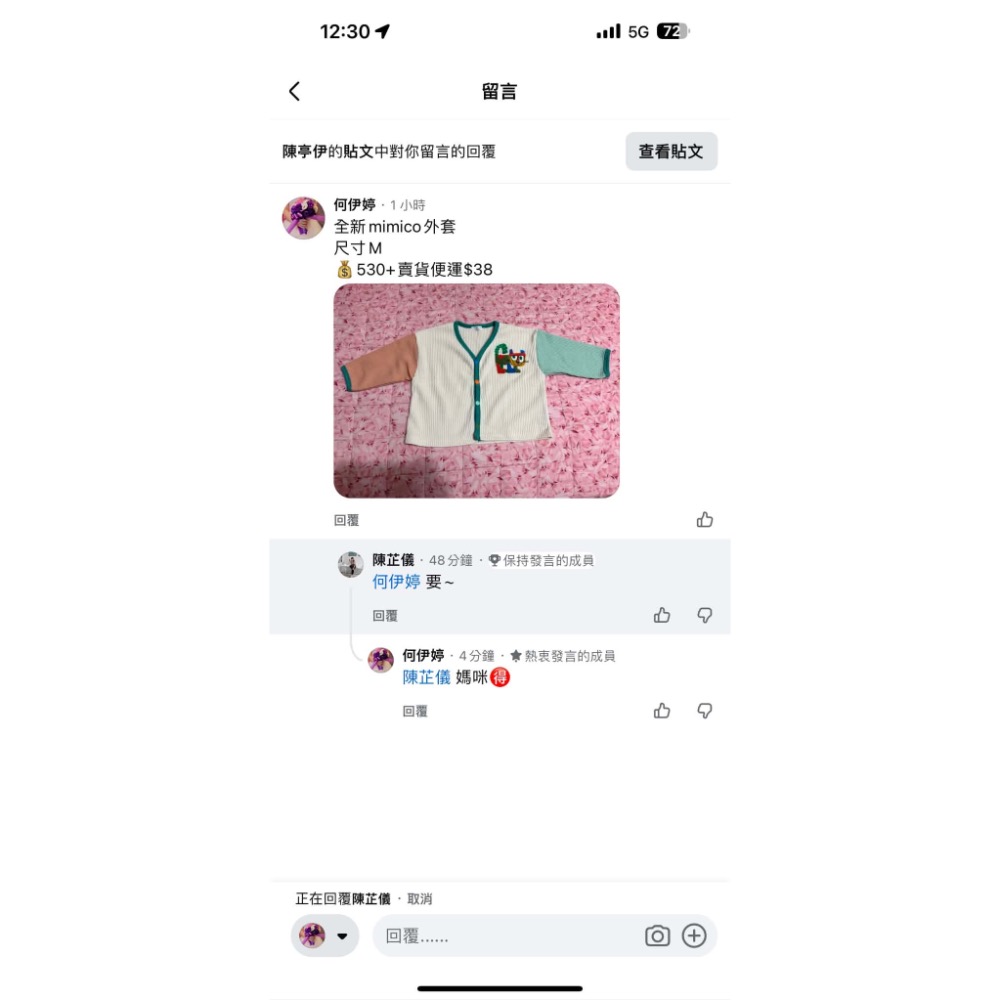Tap the blue 陳芷儀 mention in the reply
This screenshot has height=1000, width=1000.
click(426, 677)
